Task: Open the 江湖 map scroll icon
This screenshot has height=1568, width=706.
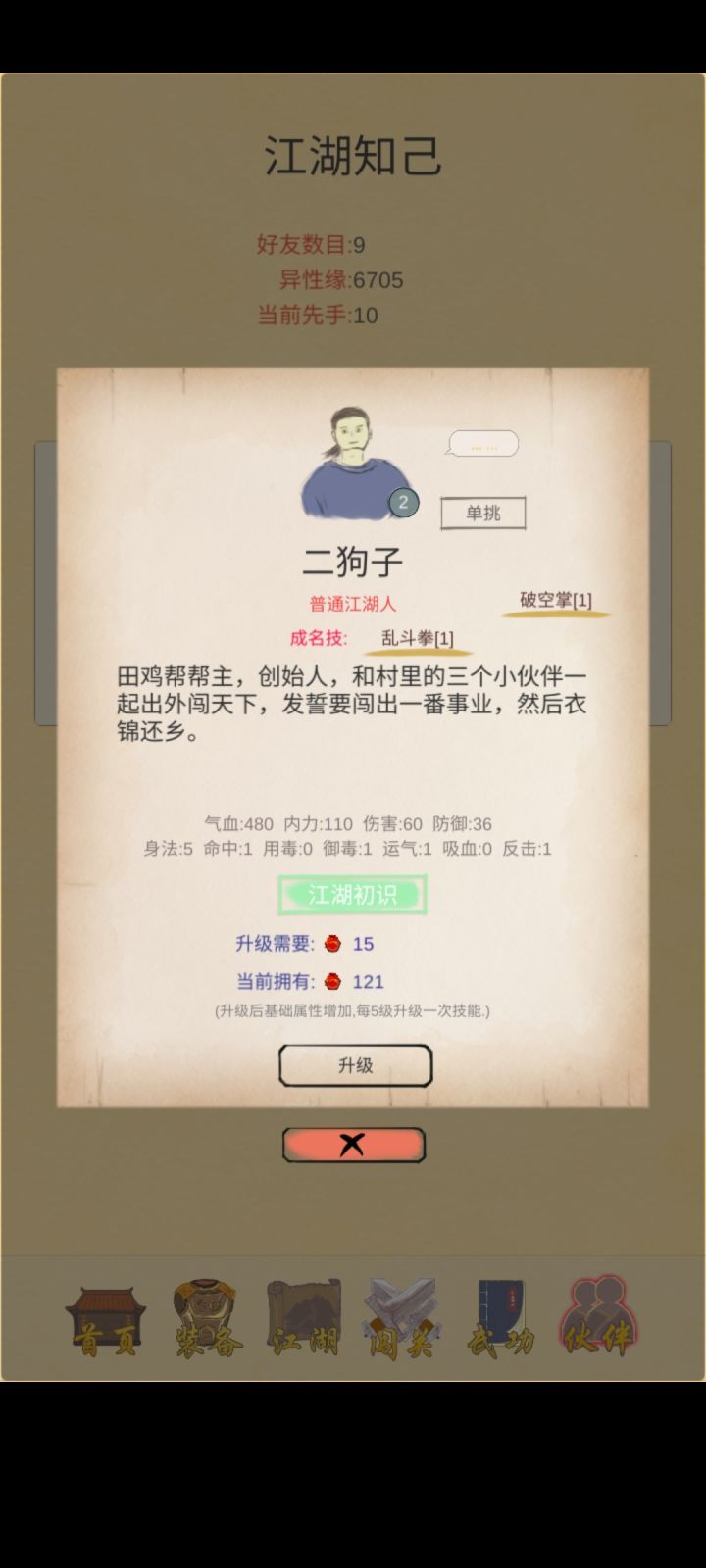Action: pyautogui.click(x=304, y=1318)
